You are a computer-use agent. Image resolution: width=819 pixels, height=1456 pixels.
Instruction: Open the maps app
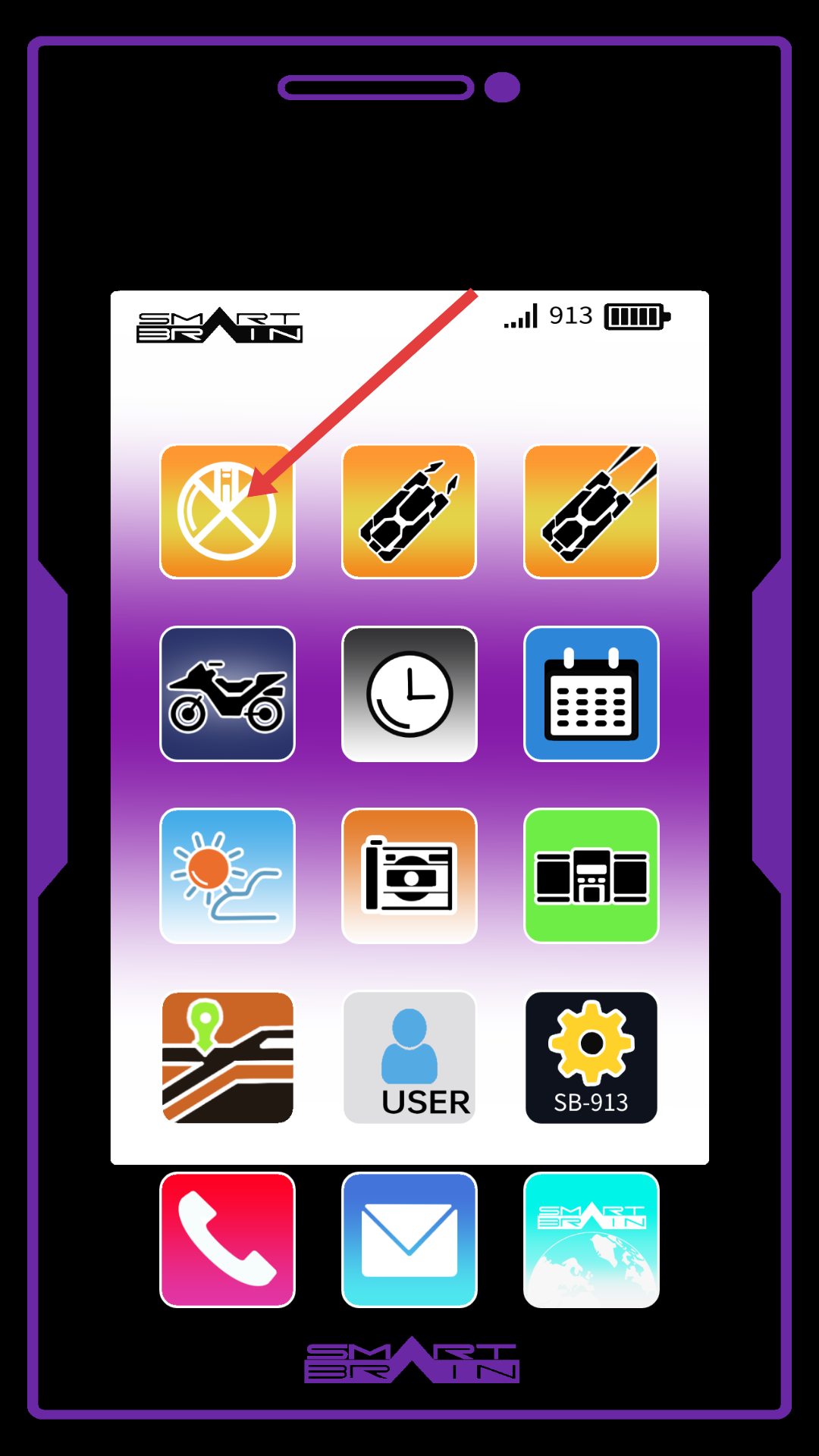click(x=227, y=1058)
